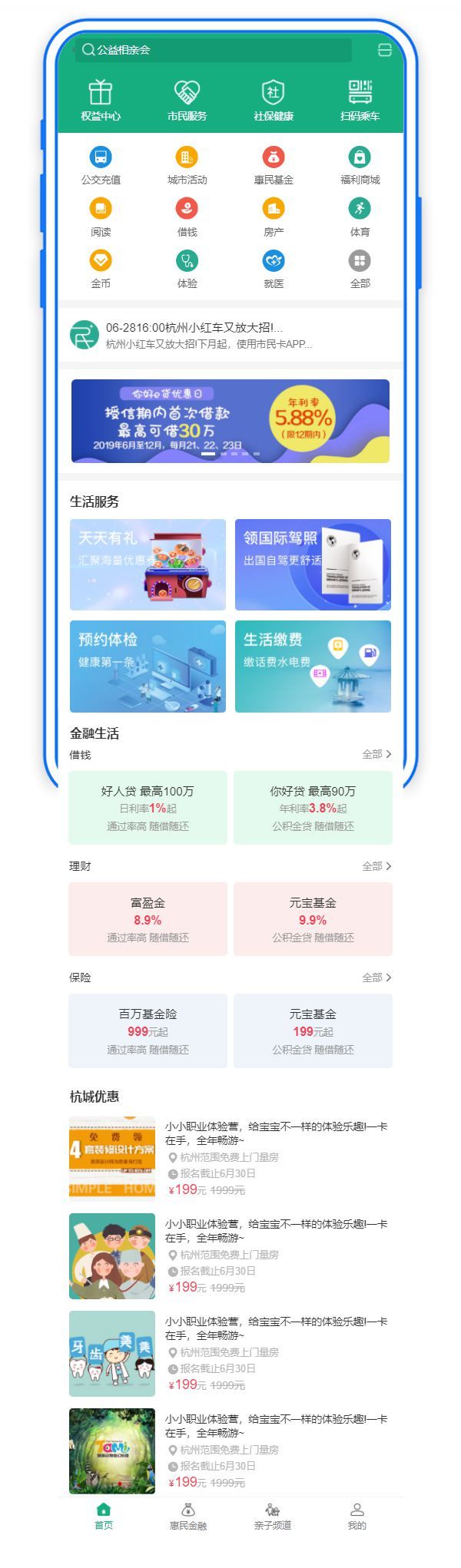Open 权益中心 from the top shortcuts
The image size is (461, 1568).
click(101, 101)
